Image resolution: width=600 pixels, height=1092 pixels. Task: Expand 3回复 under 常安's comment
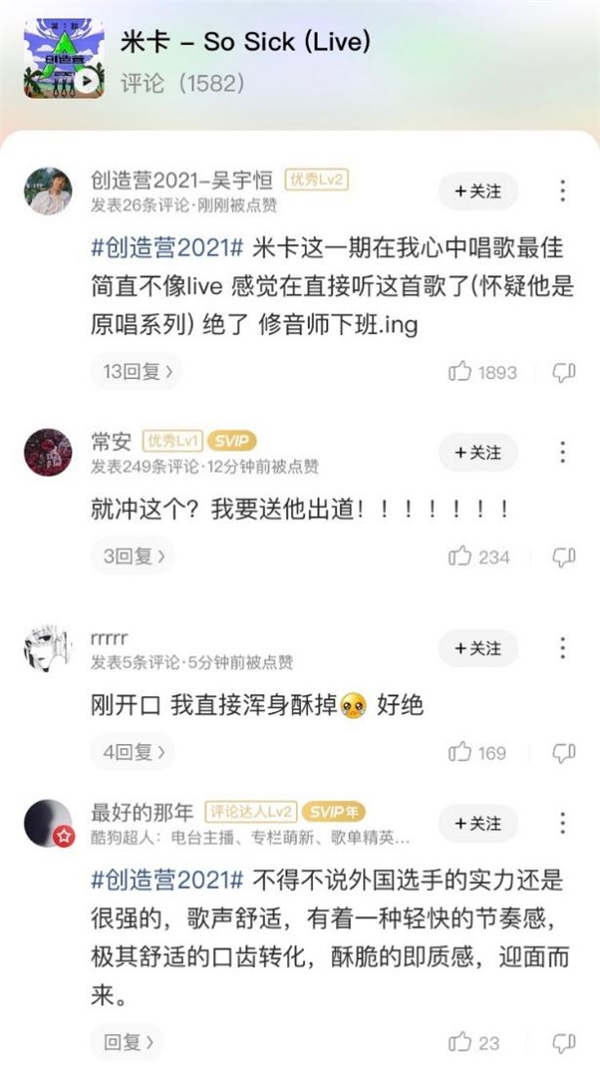click(x=131, y=556)
